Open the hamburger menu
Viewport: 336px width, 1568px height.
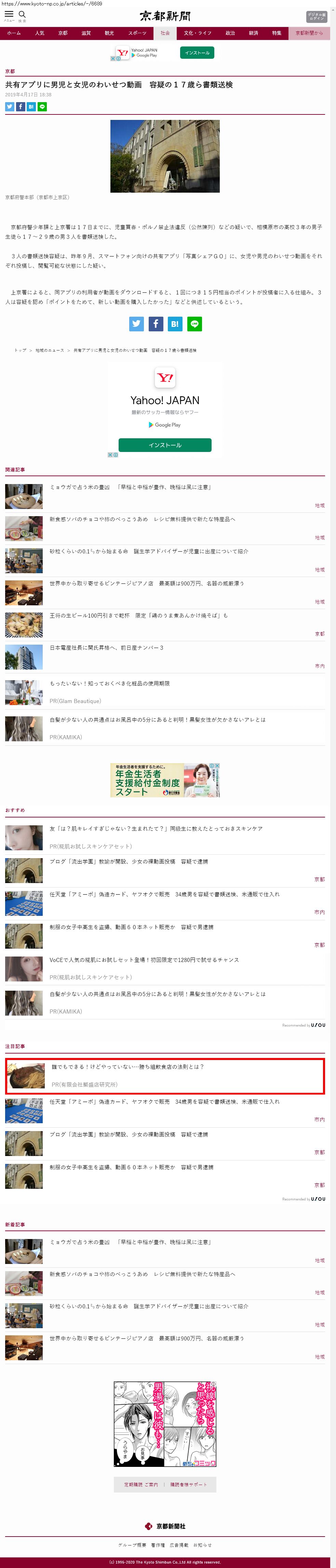pos(9,15)
